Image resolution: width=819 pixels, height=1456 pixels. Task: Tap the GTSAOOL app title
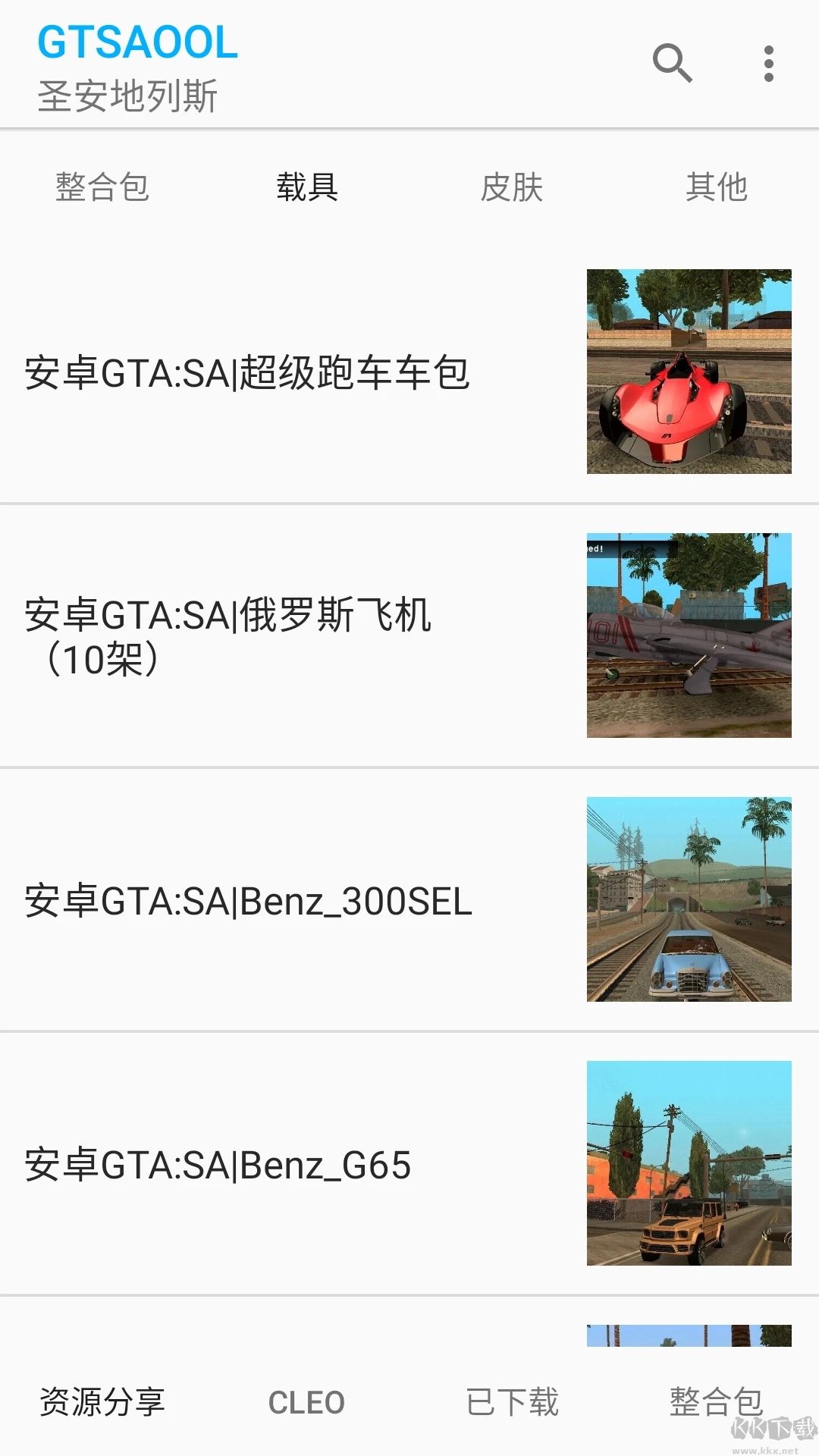point(136,43)
